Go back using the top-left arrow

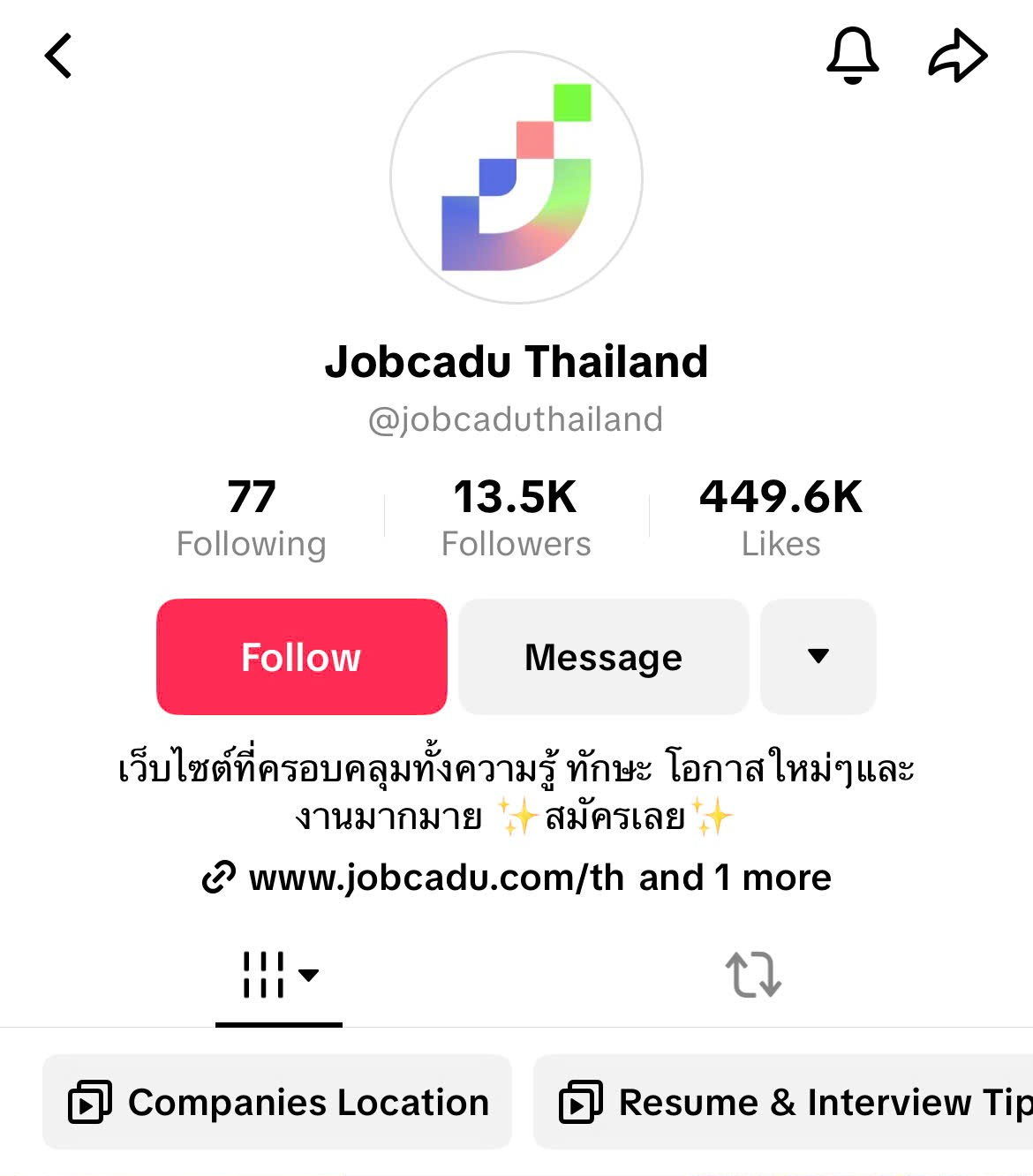coord(58,56)
